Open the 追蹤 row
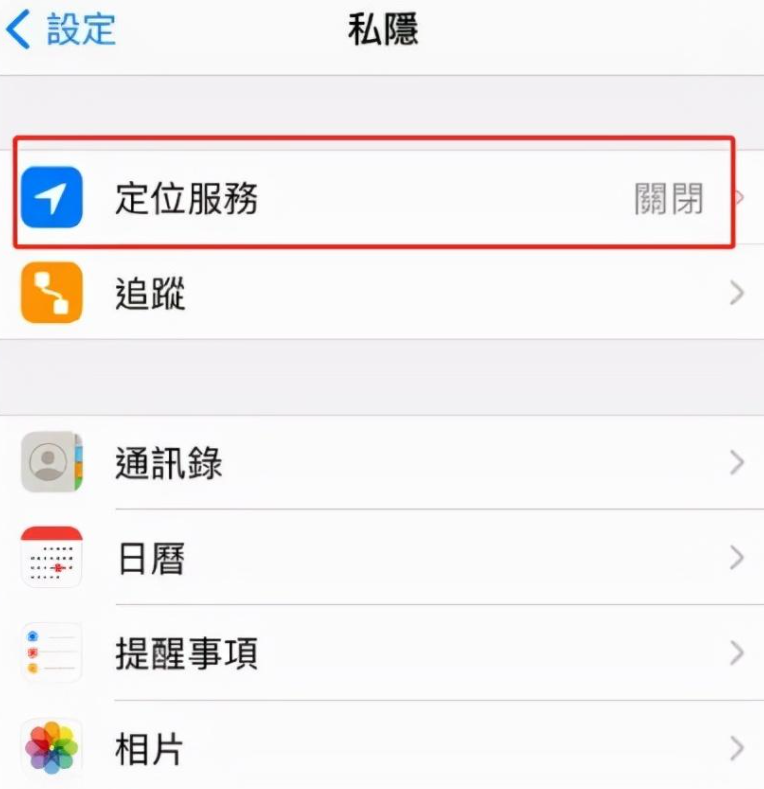 click(380, 294)
